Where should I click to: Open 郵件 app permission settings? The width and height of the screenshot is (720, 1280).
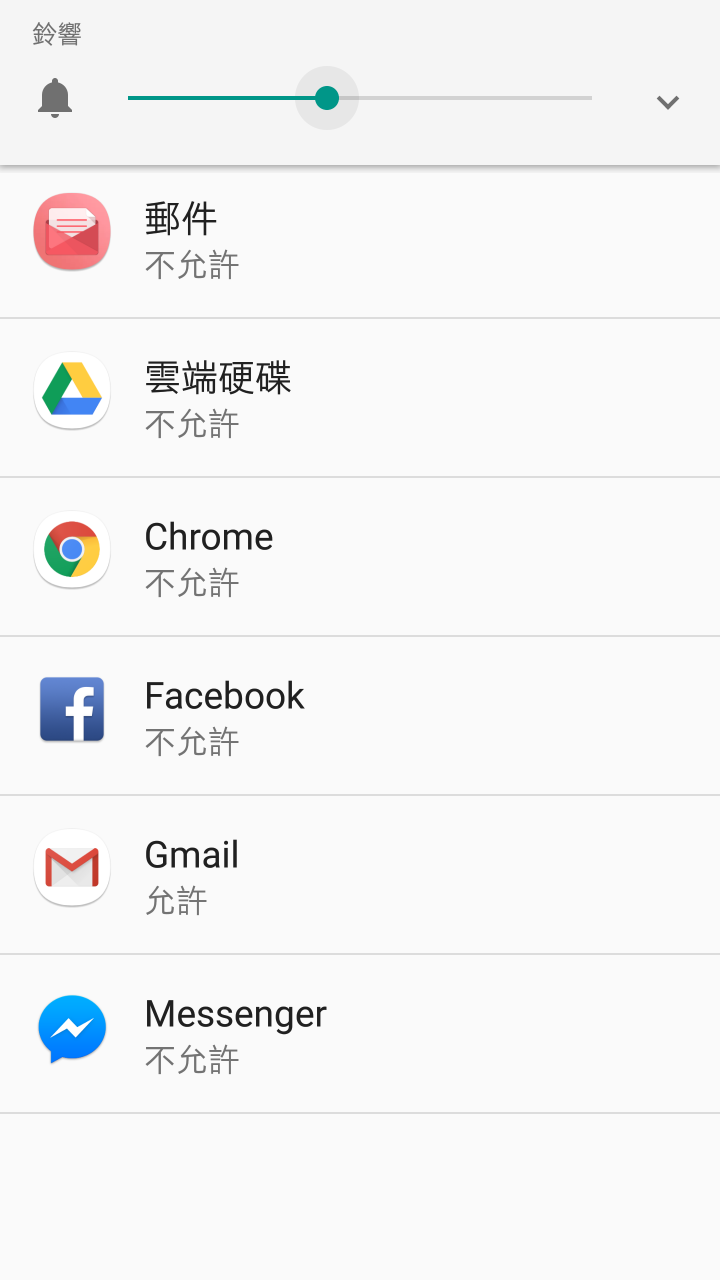(x=360, y=240)
